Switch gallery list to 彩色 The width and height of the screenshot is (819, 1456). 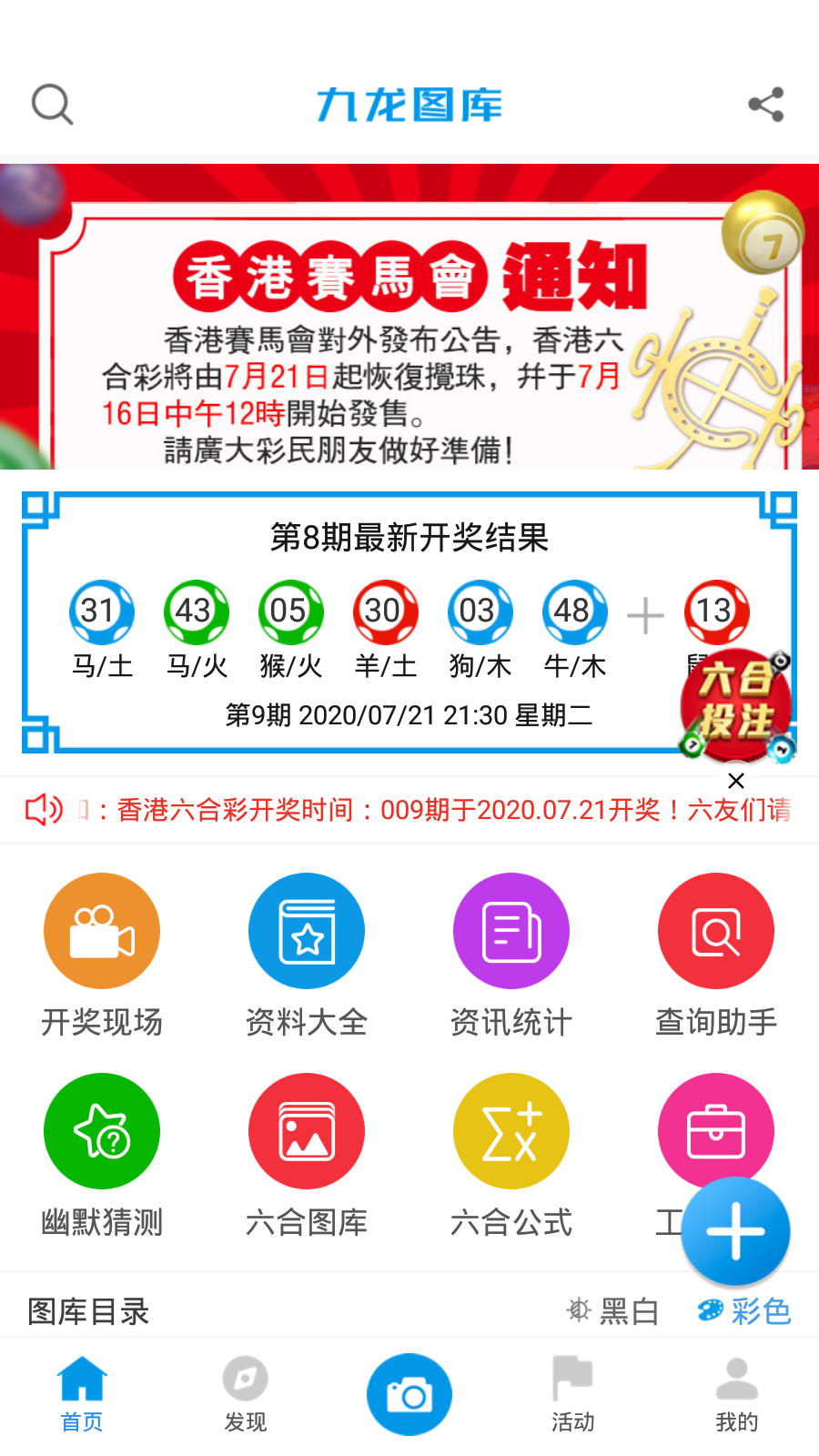click(744, 1311)
